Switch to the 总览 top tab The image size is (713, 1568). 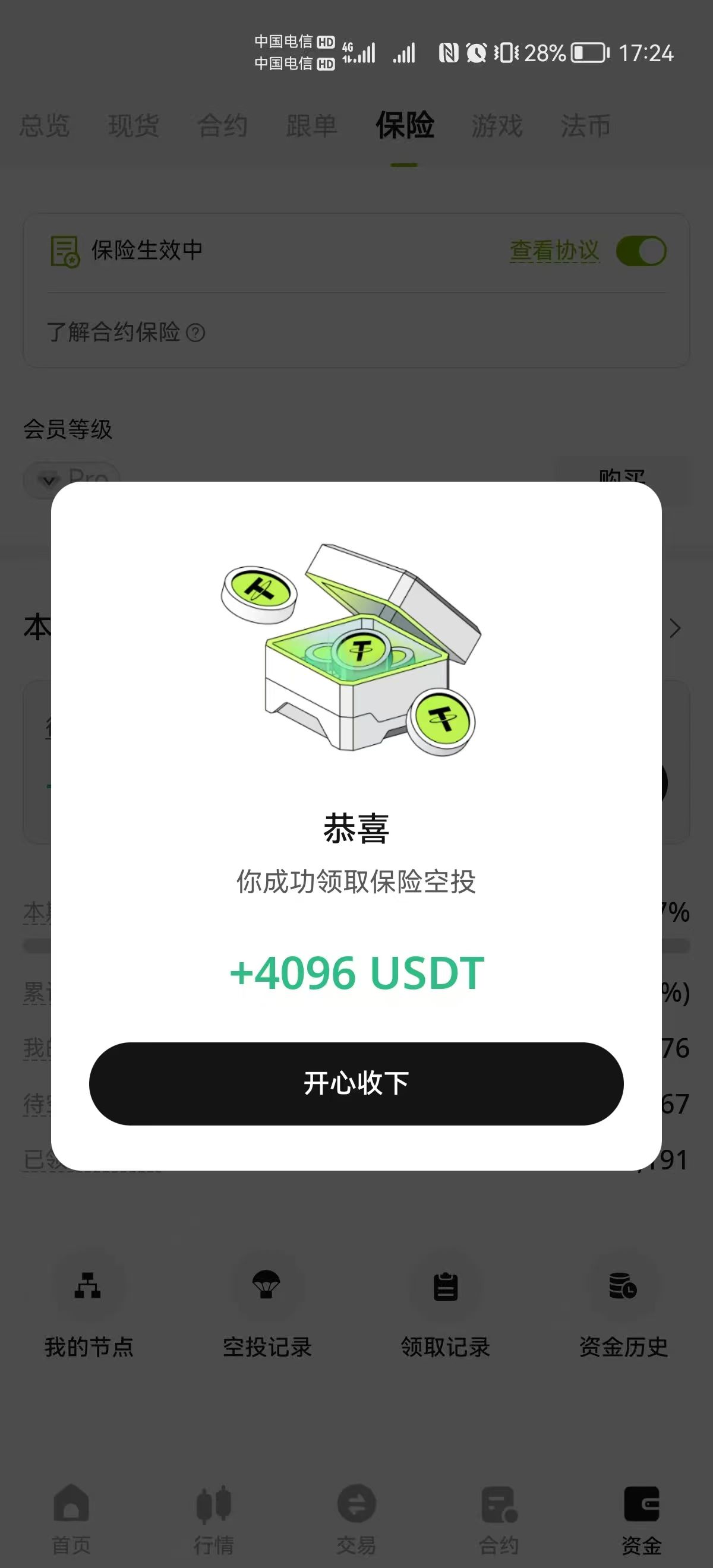point(45,126)
